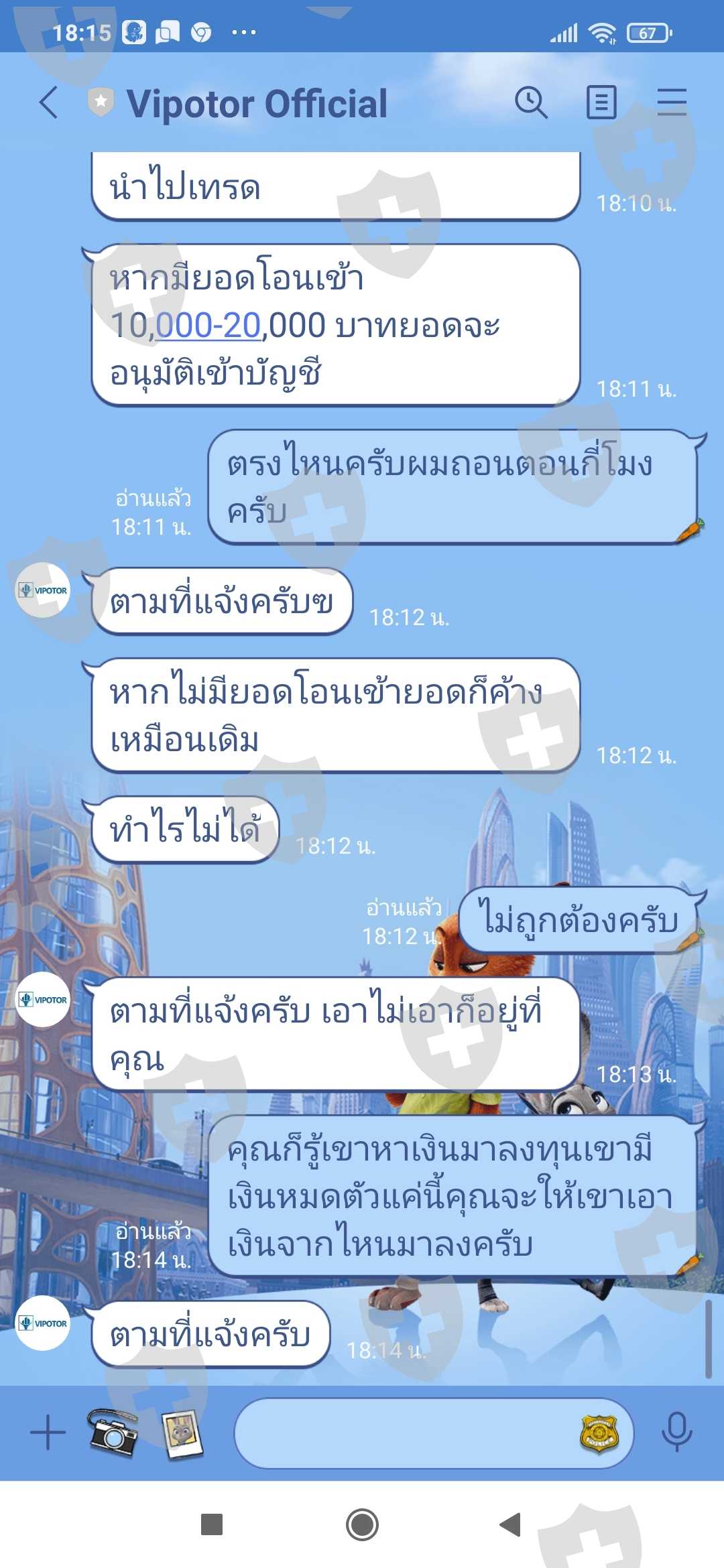Open the Vipotor profile avatar beside ตามที่แจ้งครับฯ
This screenshot has height=1568, width=724.
43,590
